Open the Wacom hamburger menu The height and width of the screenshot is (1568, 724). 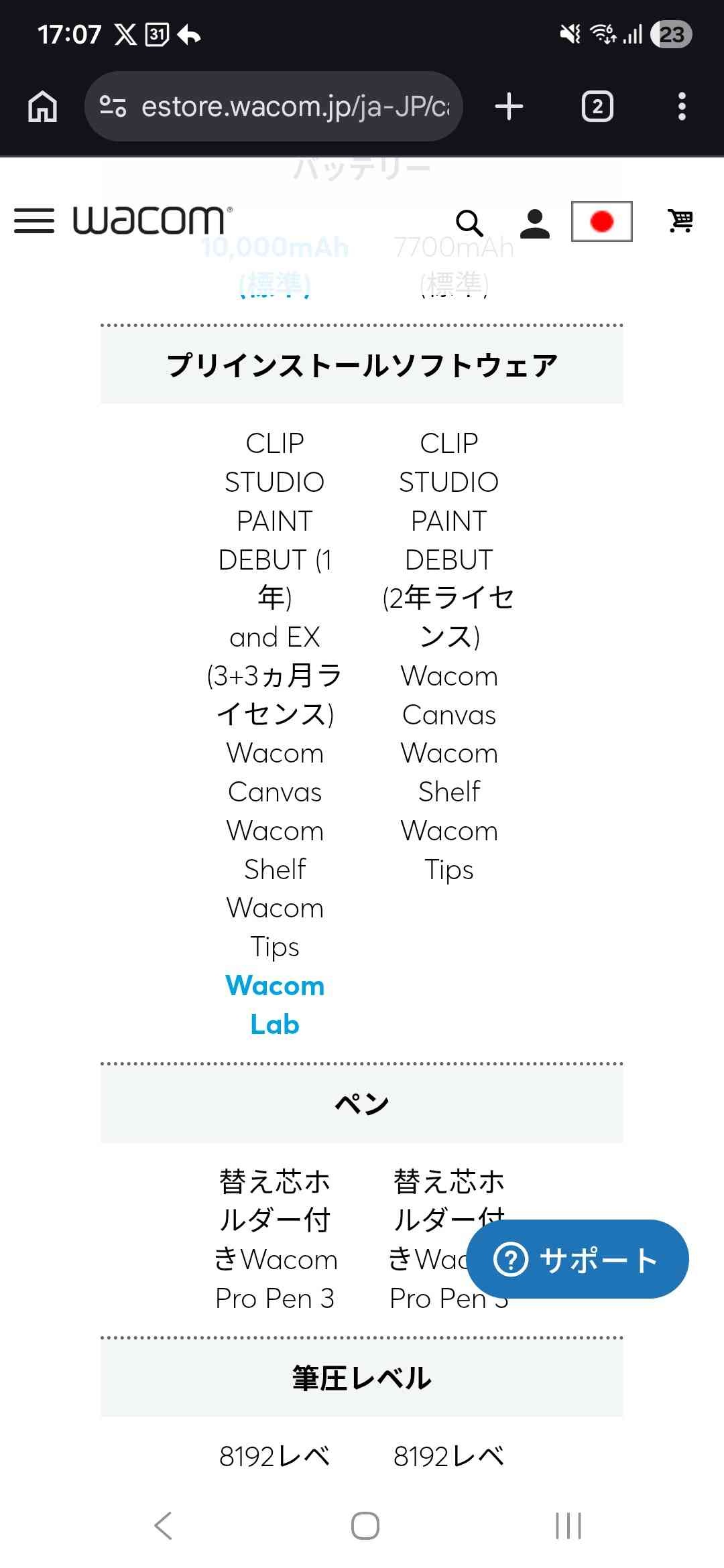click(34, 220)
